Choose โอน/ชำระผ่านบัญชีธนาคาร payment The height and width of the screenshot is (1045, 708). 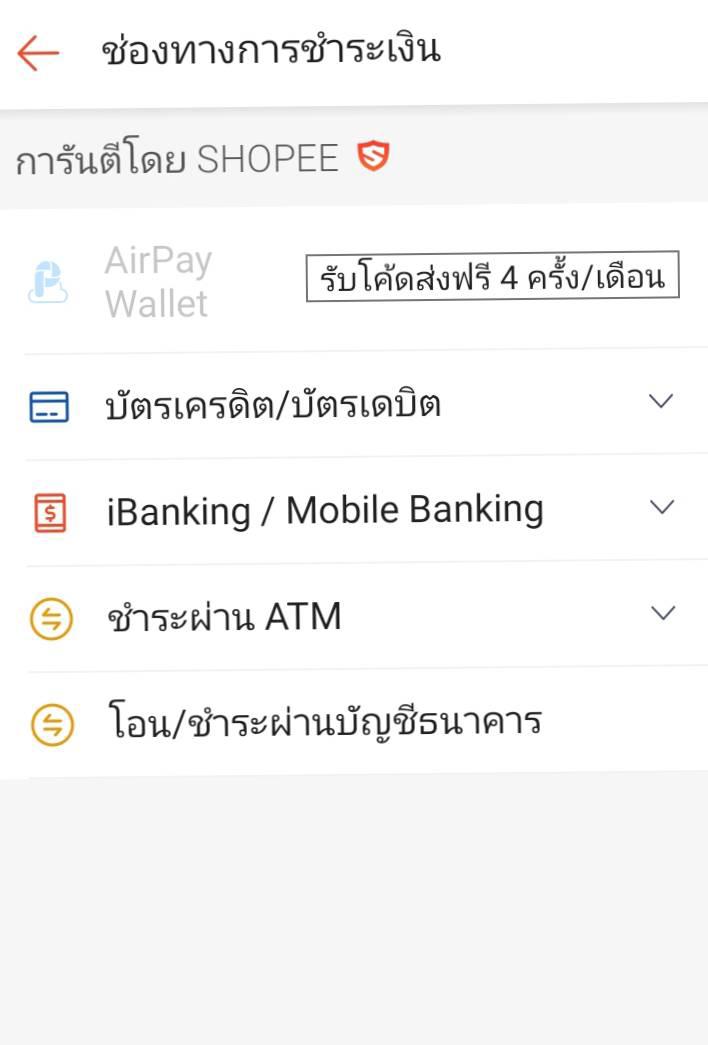[324, 722]
